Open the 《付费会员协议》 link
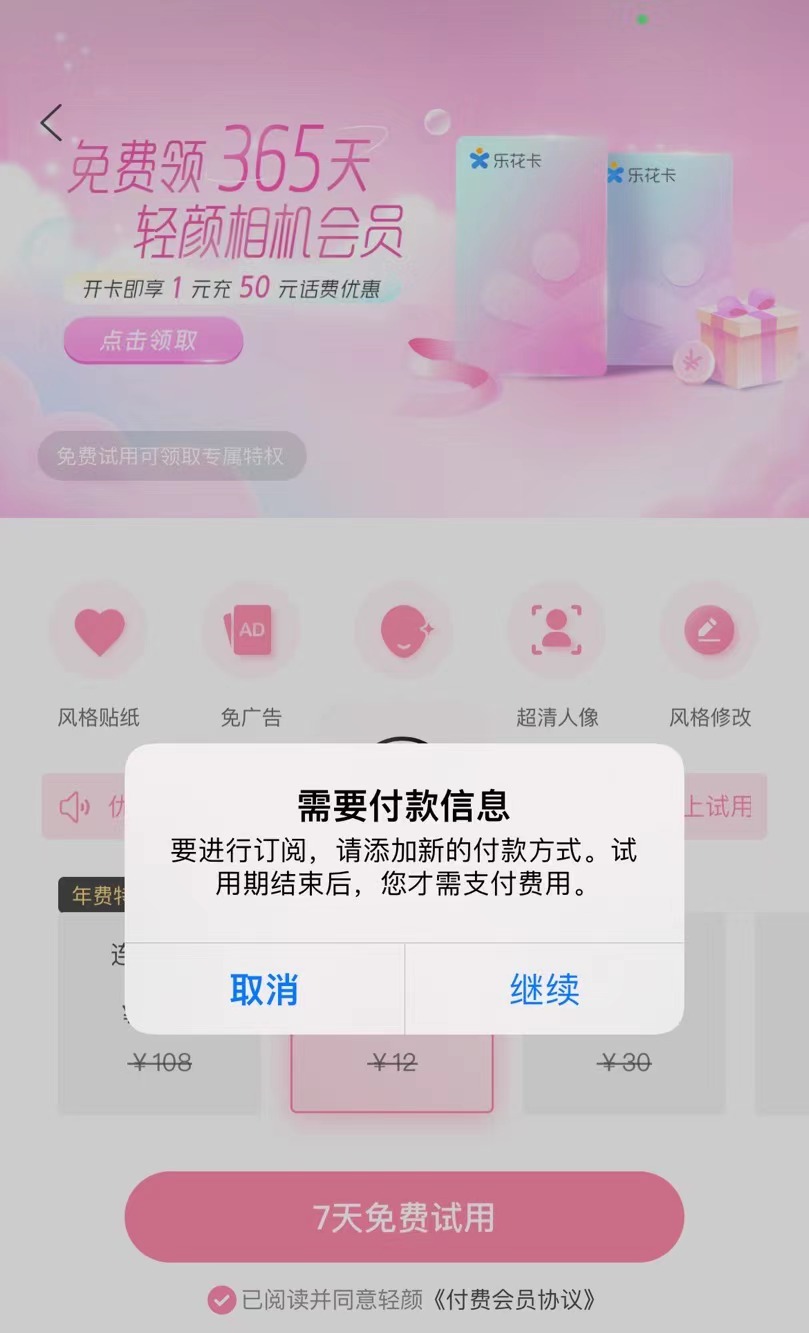 (515, 1300)
